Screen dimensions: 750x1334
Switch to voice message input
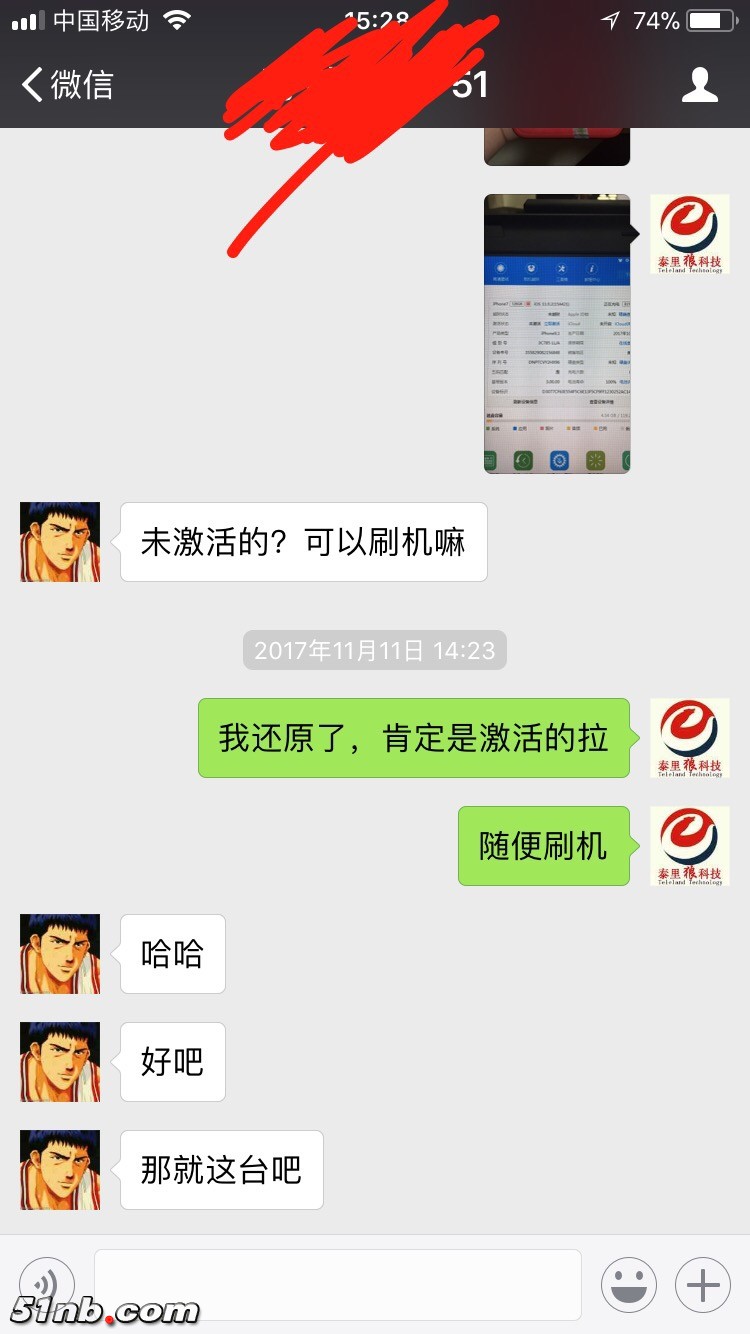tap(47, 1284)
